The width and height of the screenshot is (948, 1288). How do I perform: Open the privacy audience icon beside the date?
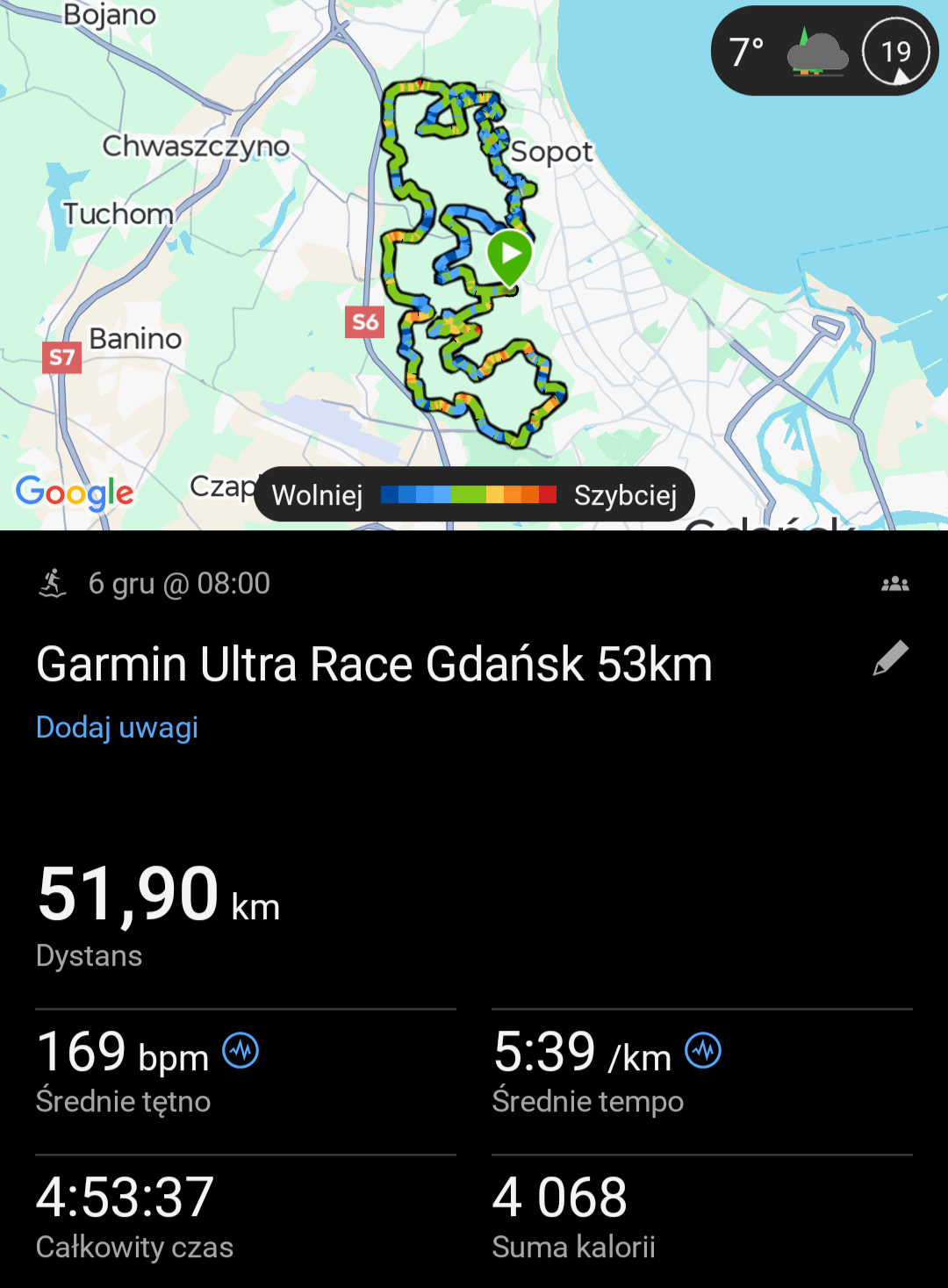coord(894,584)
